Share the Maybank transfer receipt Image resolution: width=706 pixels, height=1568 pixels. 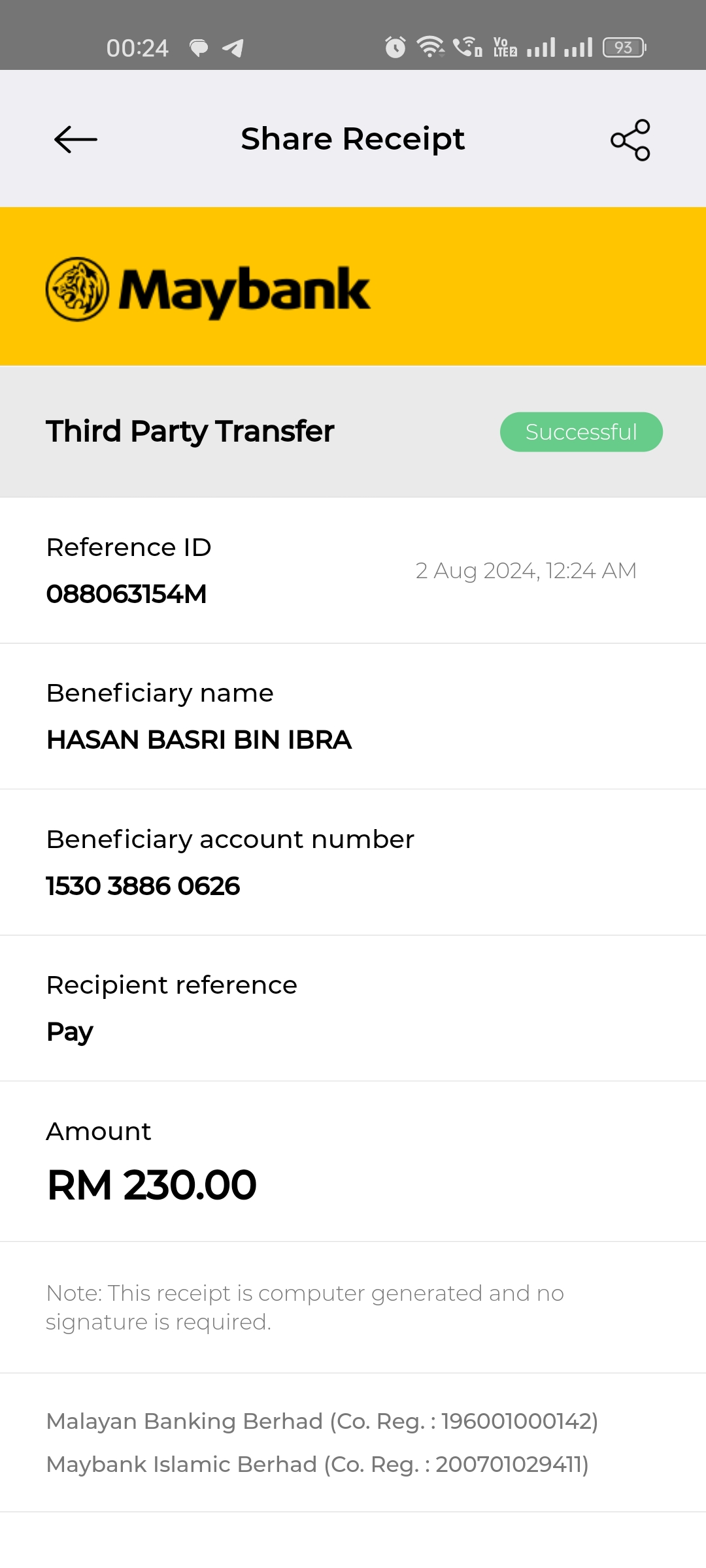[x=630, y=140]
